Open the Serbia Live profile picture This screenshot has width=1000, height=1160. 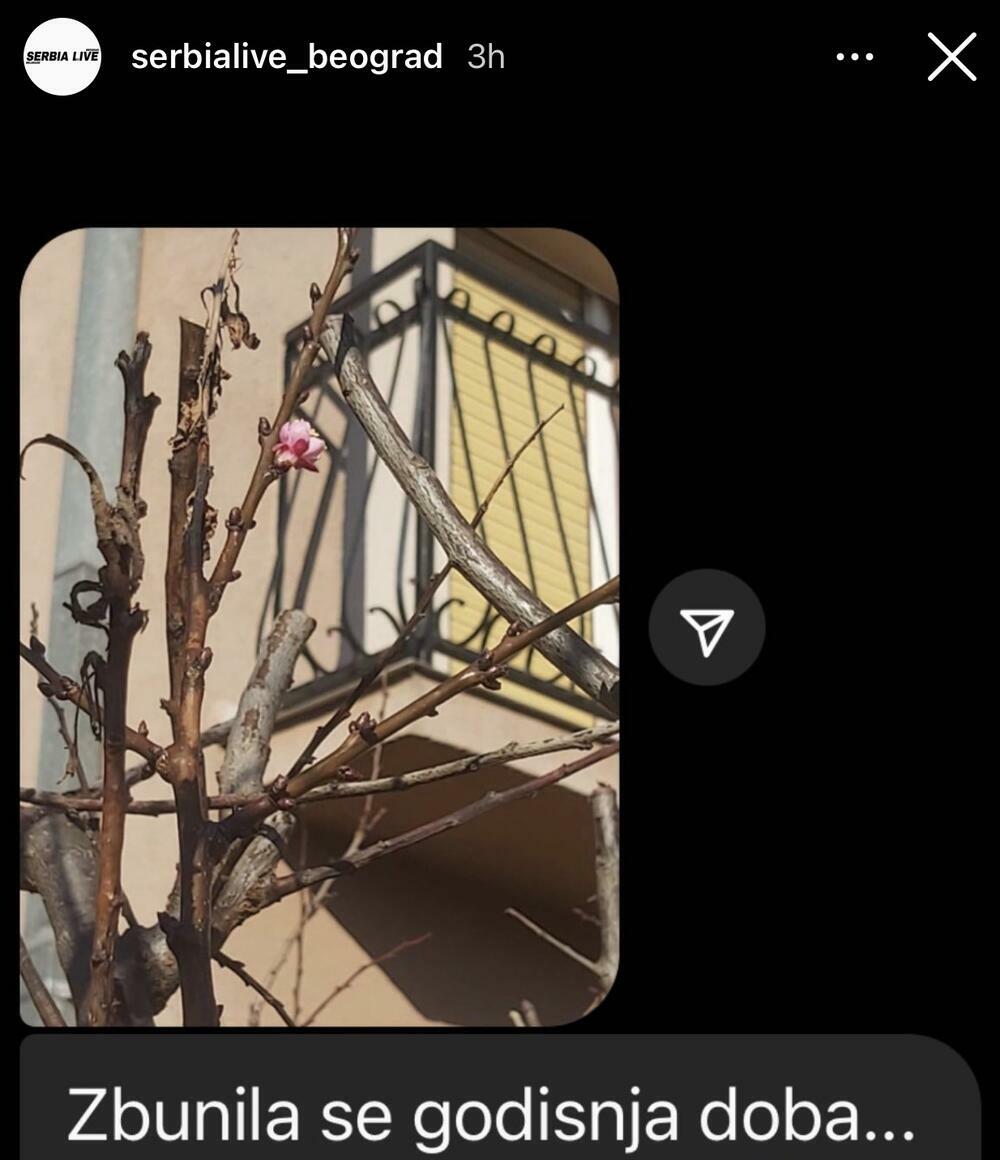[62, 57]
